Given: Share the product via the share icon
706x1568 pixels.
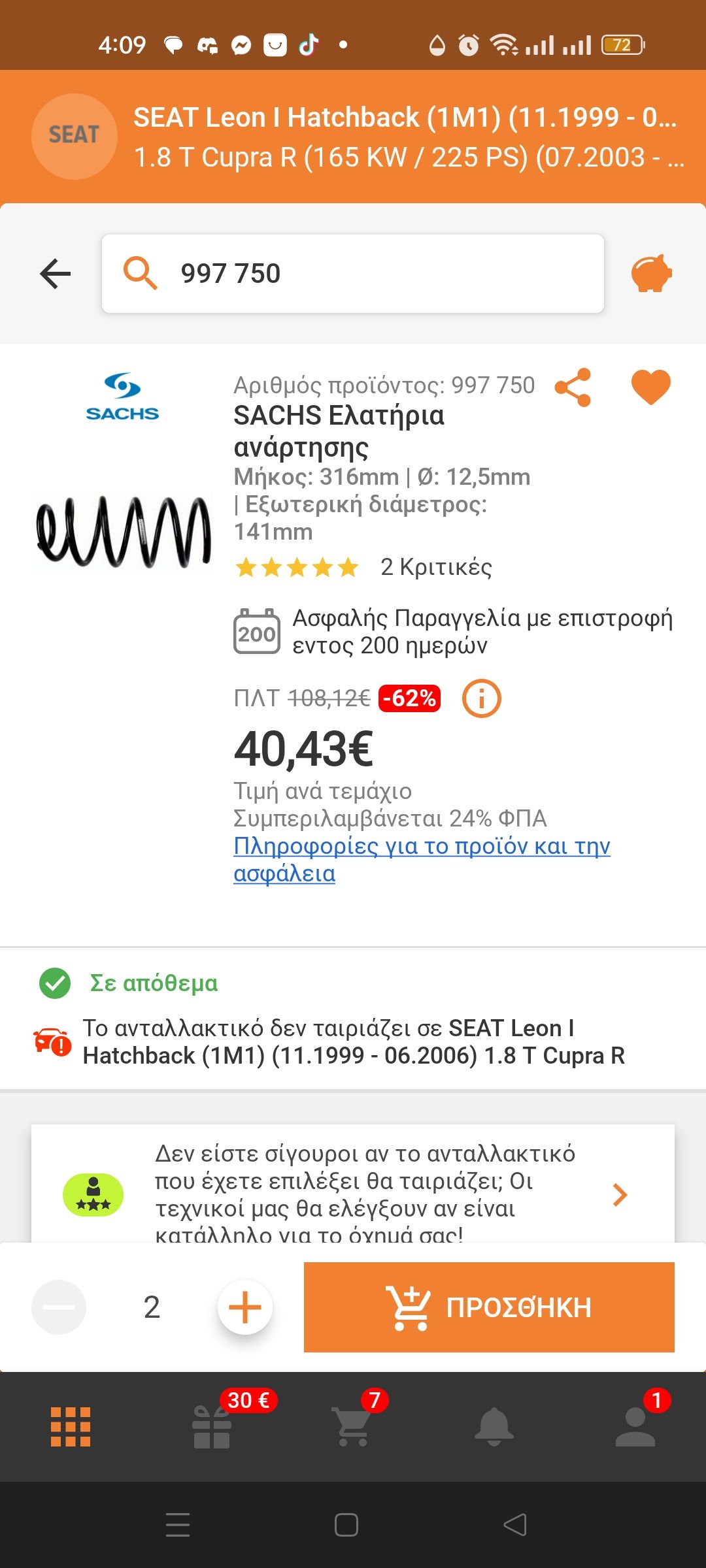Looking at the screenshot, I should [x=573, y=387].
